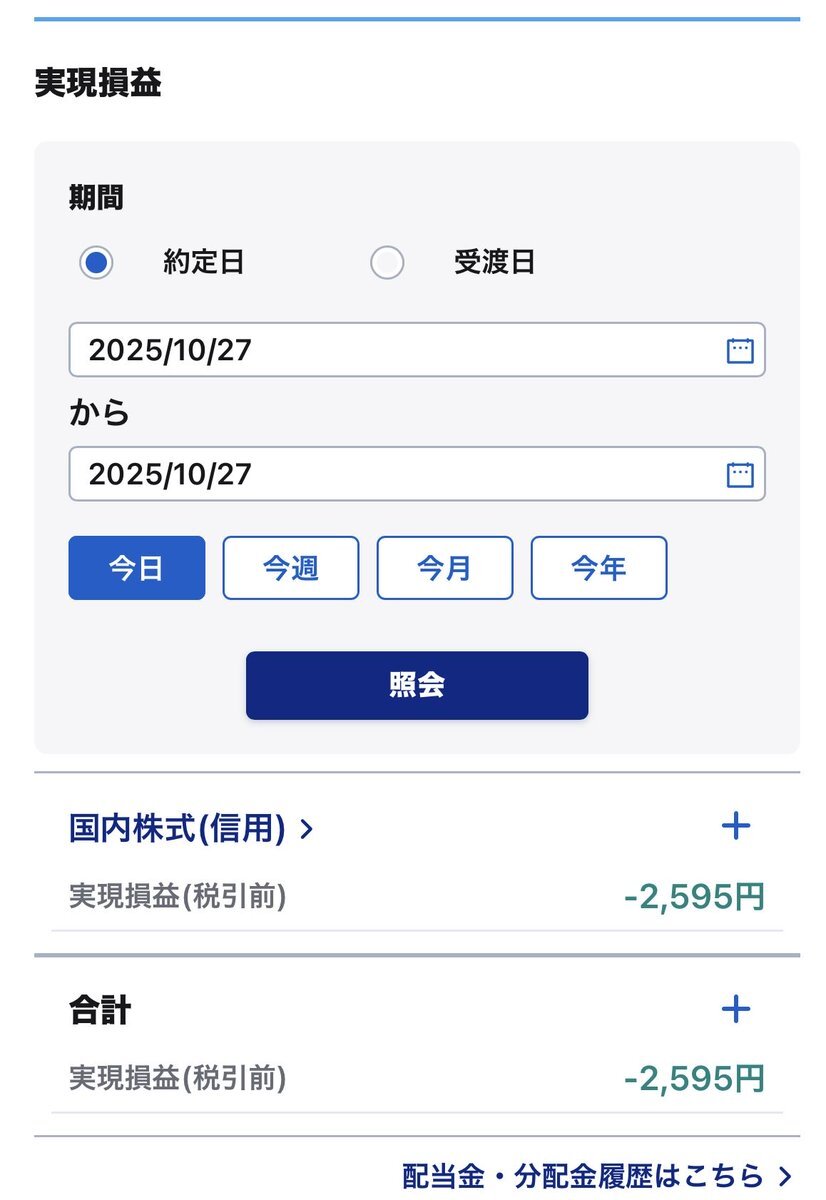Screen dimensions: 826x1200
Task: Select the 受渡日 radio button
Action: tap(387, 263)
